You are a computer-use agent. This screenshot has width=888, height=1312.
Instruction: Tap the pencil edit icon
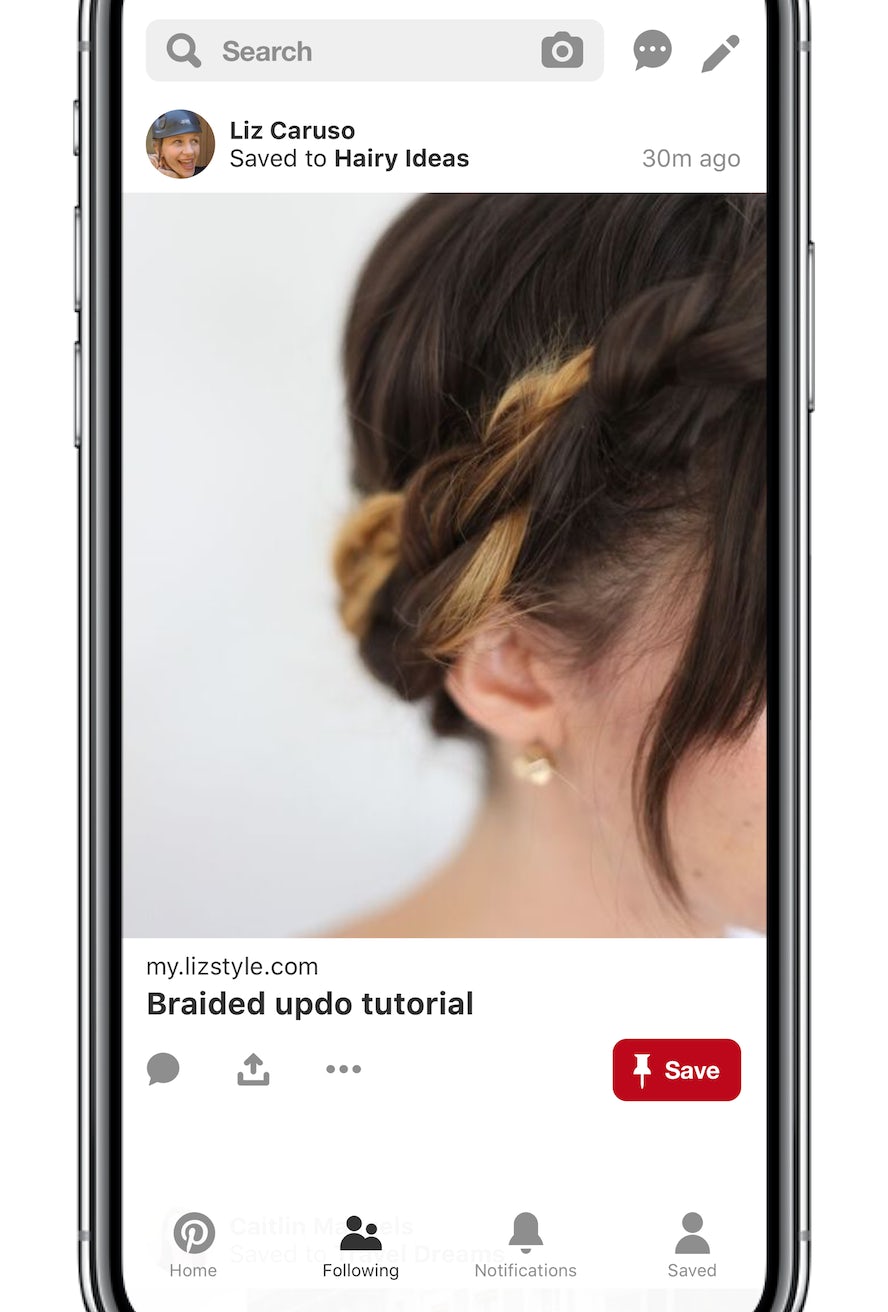pyautogui.click(x=720, y=54)
